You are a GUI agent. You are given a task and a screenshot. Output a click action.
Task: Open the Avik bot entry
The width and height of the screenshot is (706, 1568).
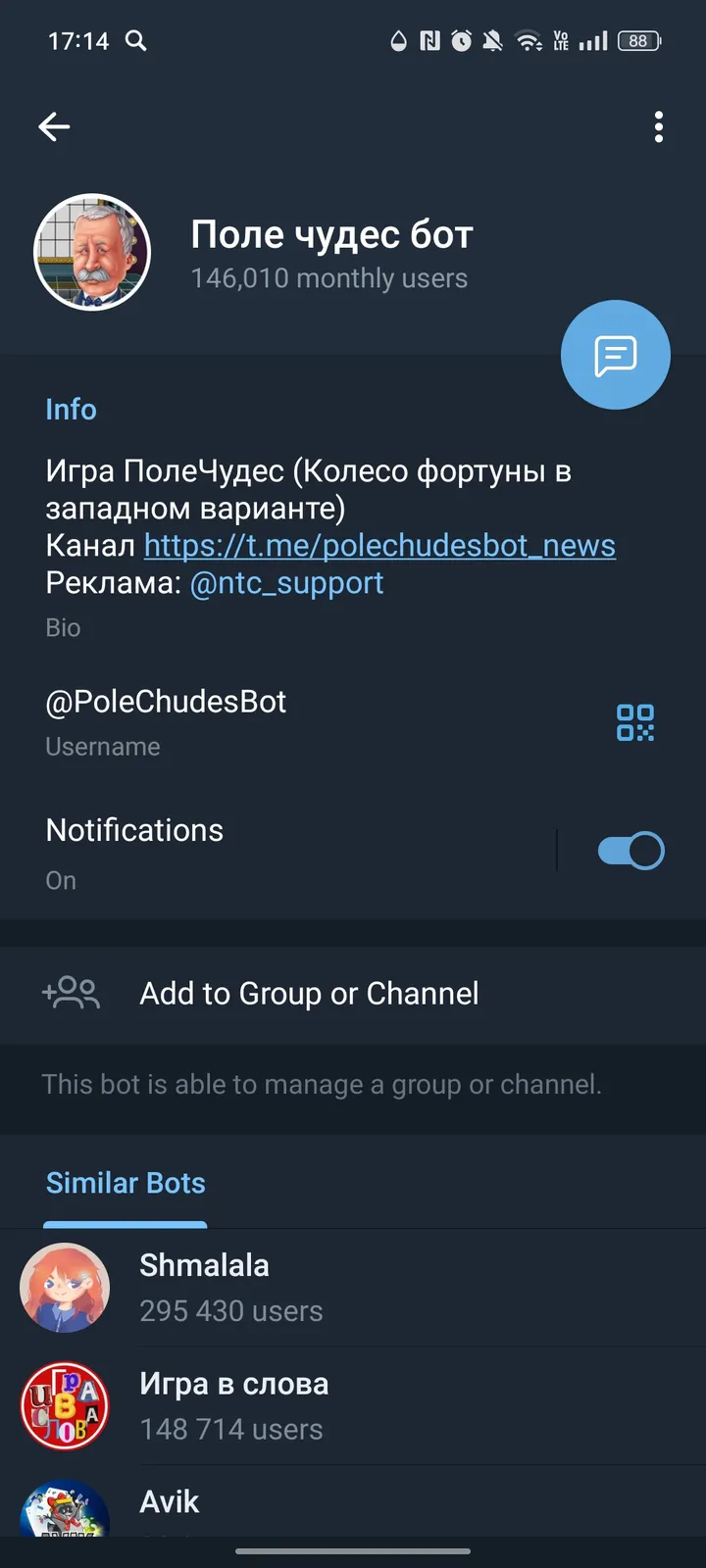click(x=169, y=1501)
